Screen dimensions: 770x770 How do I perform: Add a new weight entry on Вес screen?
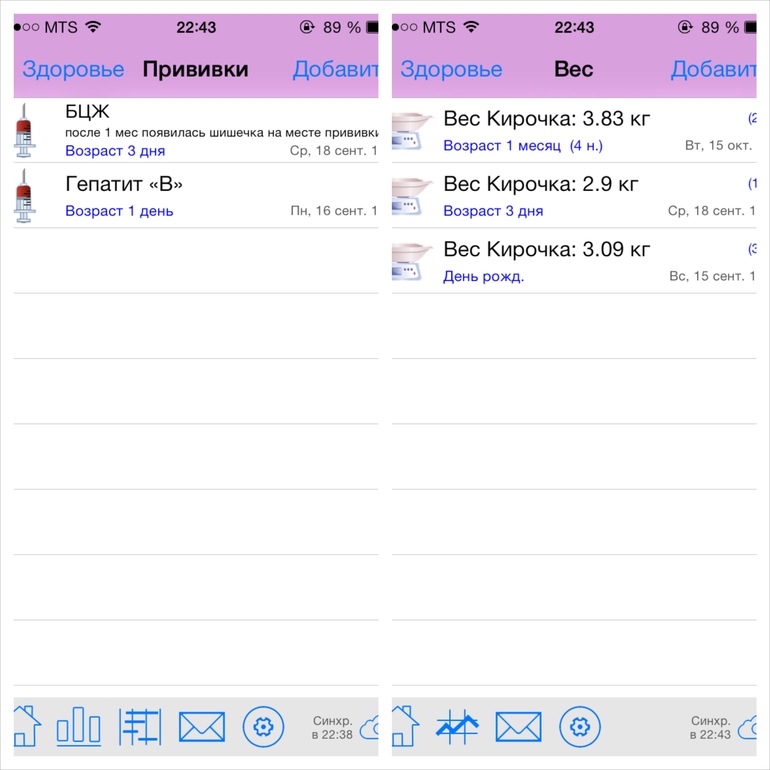pyautogui.click(x=713, y=69)
